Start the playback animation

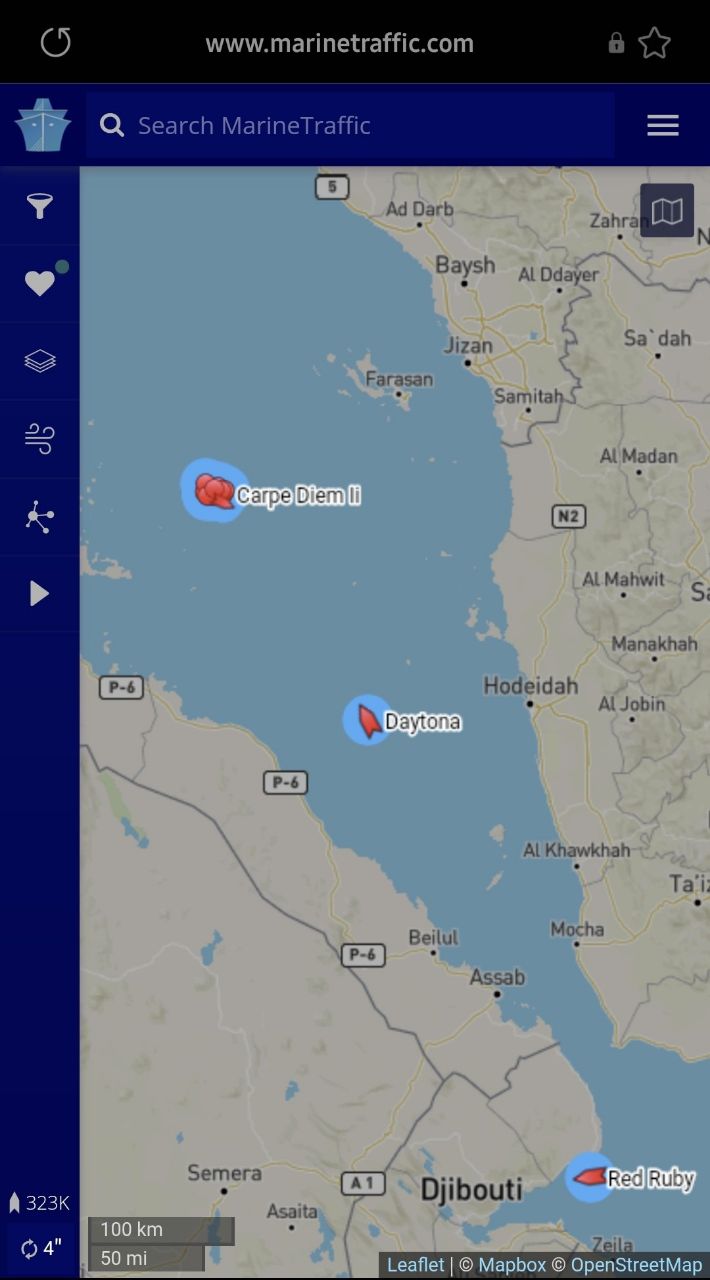tap(40, 594)
